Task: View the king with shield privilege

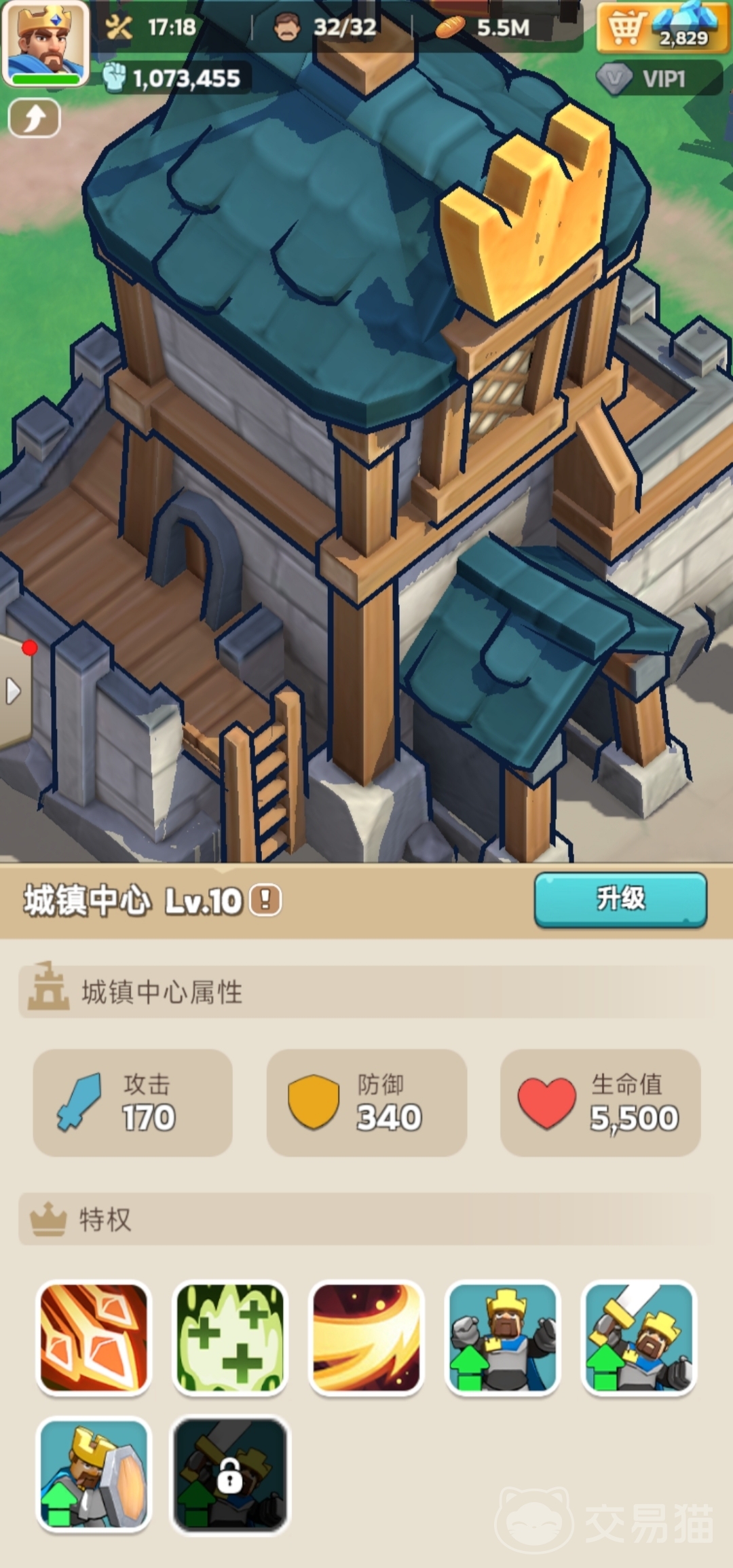Action: pyautogui.click(x=94, y=1474)
